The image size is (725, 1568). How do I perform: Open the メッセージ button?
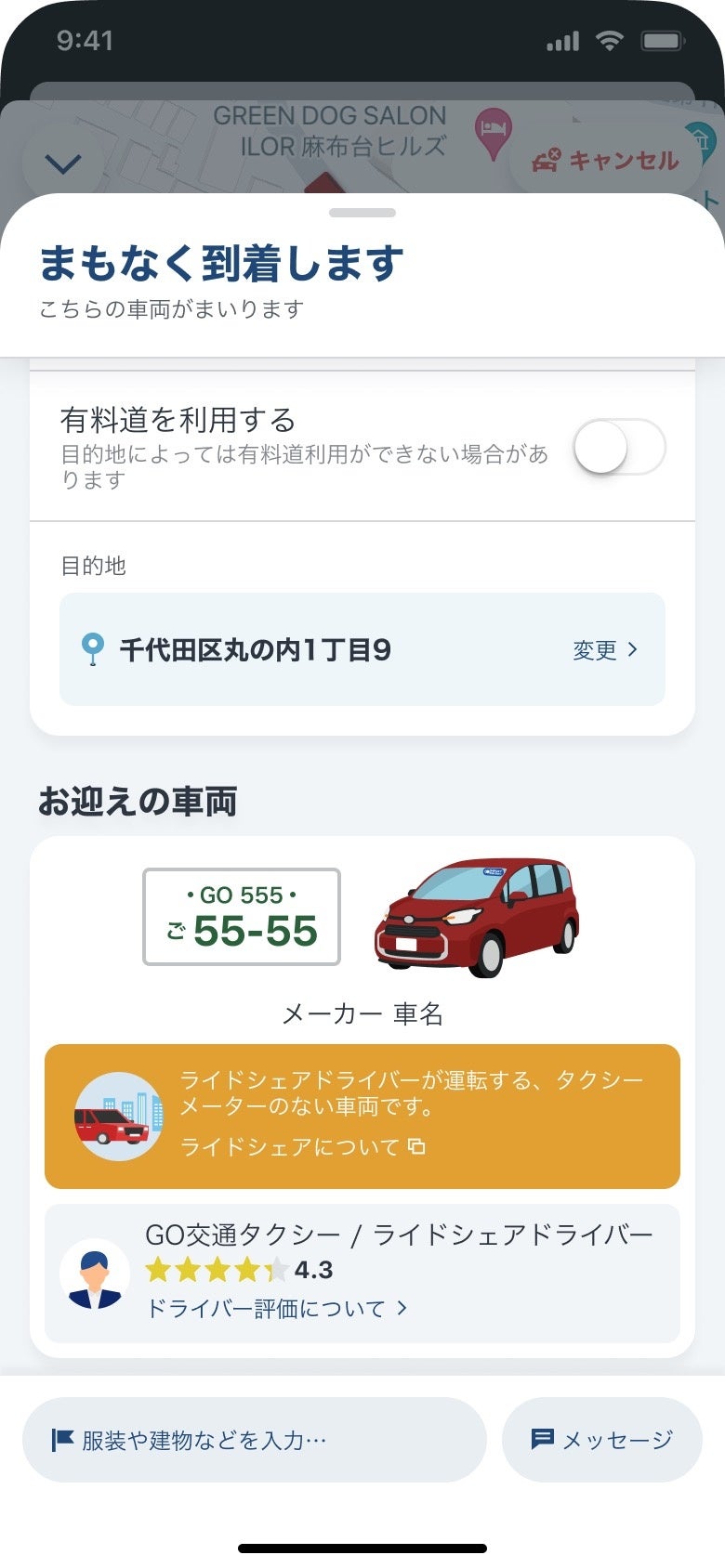(601, 1440)
